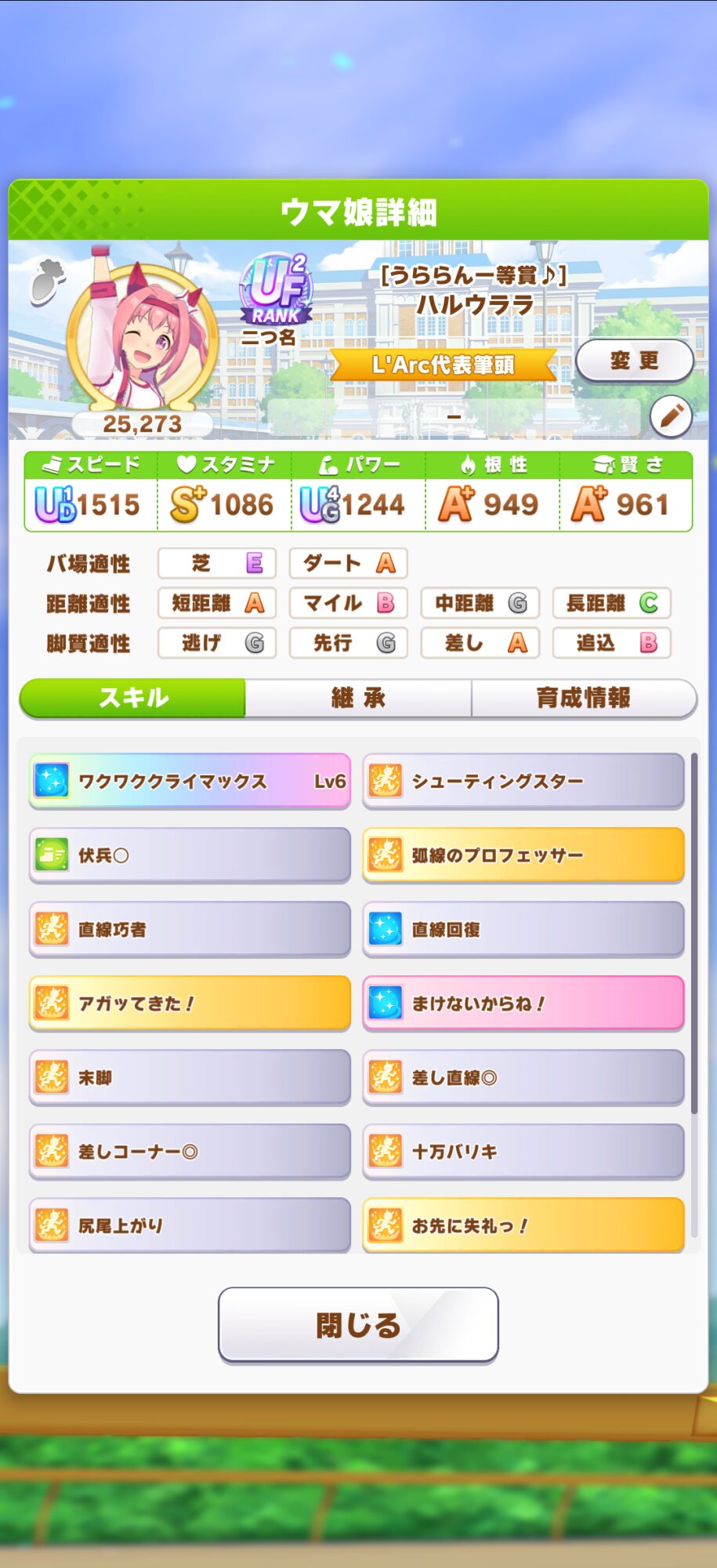Open the お先に失礼っ！ skill

[x=523, y=1225]
